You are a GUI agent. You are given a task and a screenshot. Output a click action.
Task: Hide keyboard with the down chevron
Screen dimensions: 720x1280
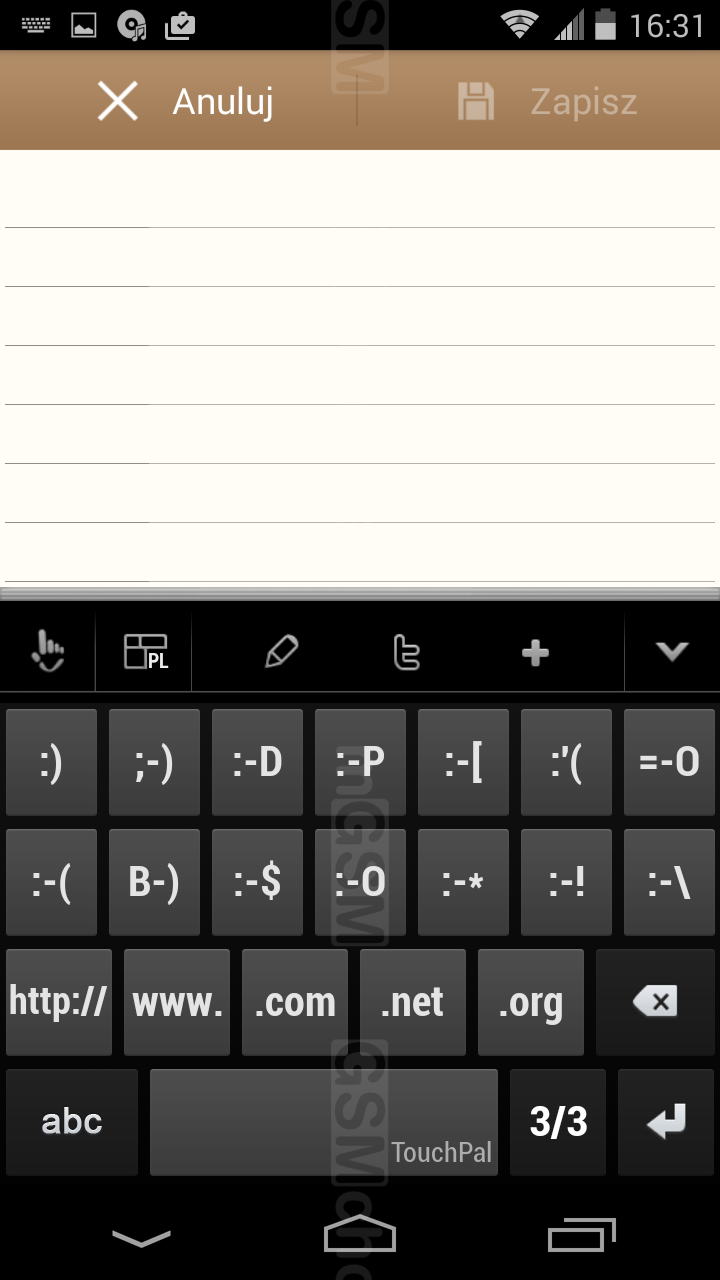tap(672, 652)
